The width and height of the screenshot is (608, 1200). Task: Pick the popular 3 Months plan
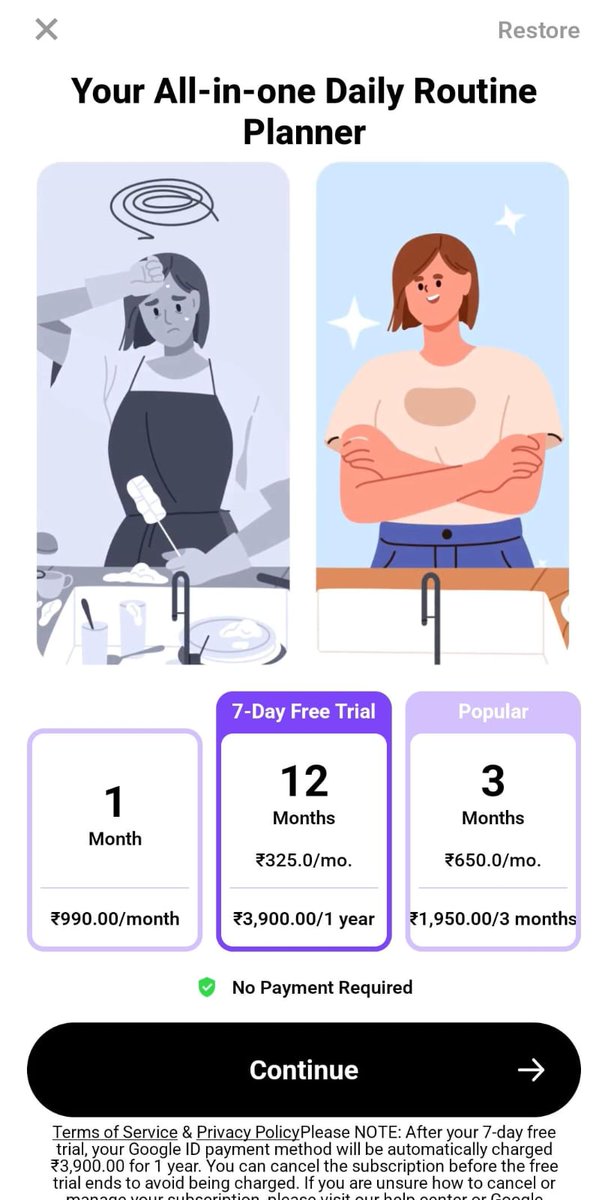pos(493,830)
